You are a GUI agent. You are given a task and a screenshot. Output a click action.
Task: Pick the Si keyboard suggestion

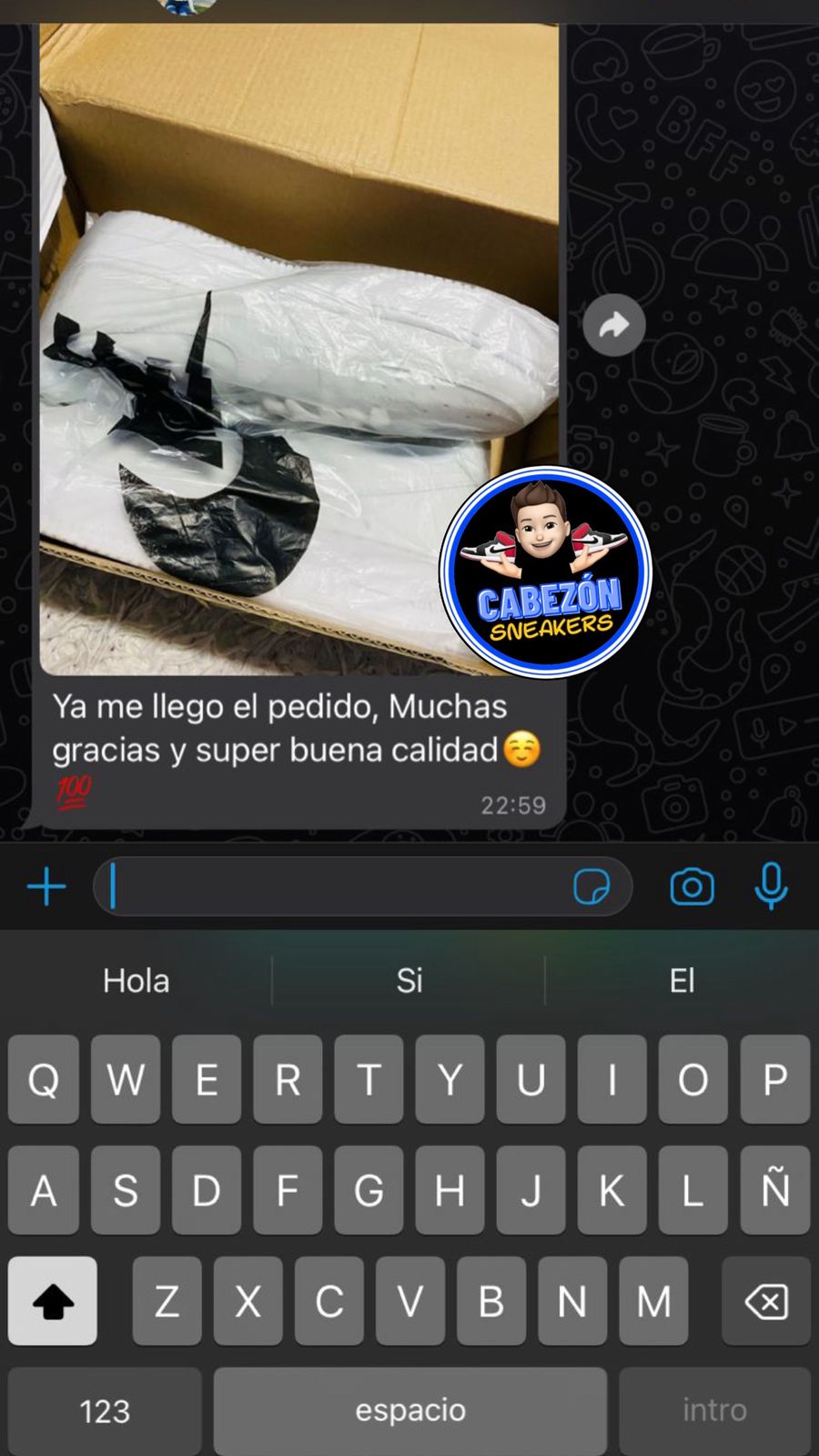(409, 981)
